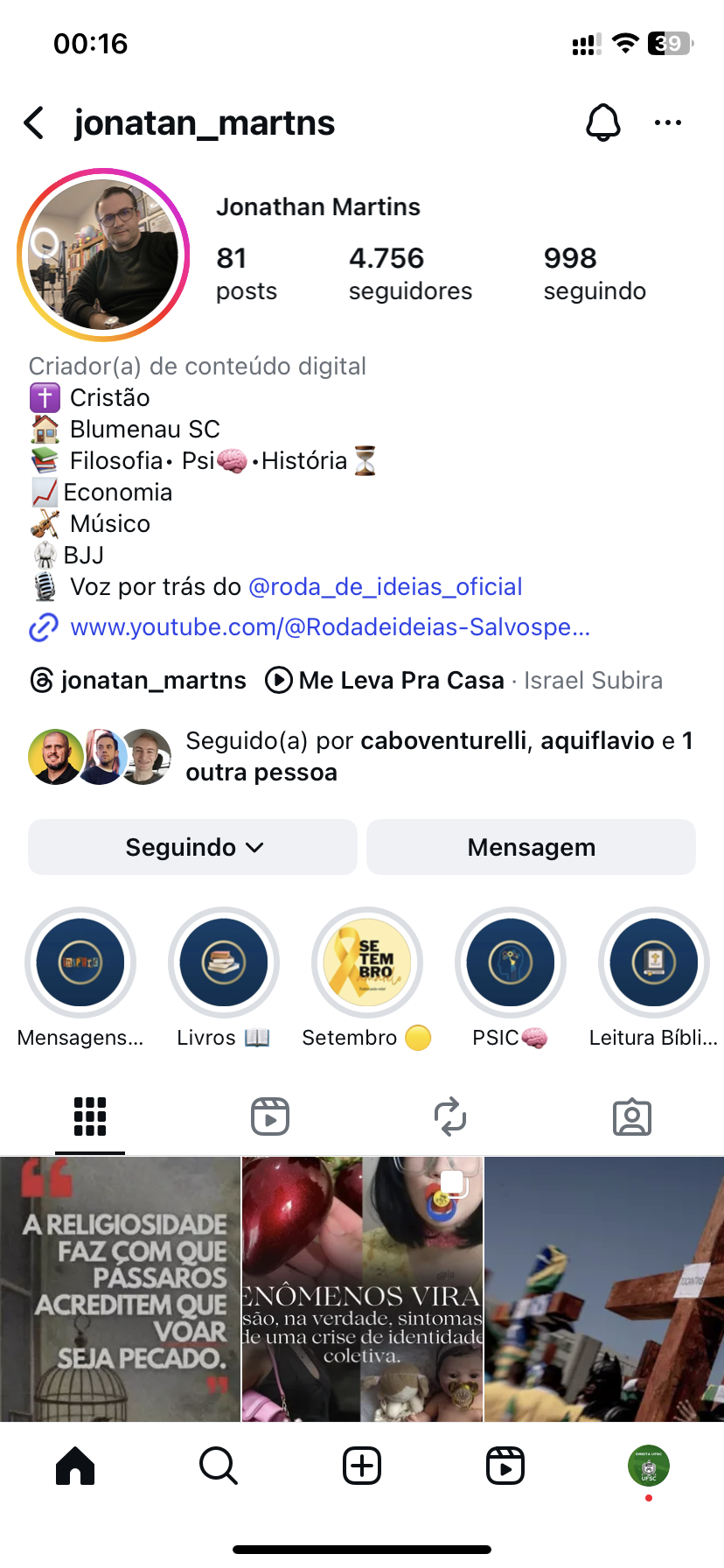Open the notifications bell for this profile
The height and width of the screenshot is (1568, 724).
click(x=602, y=122)
